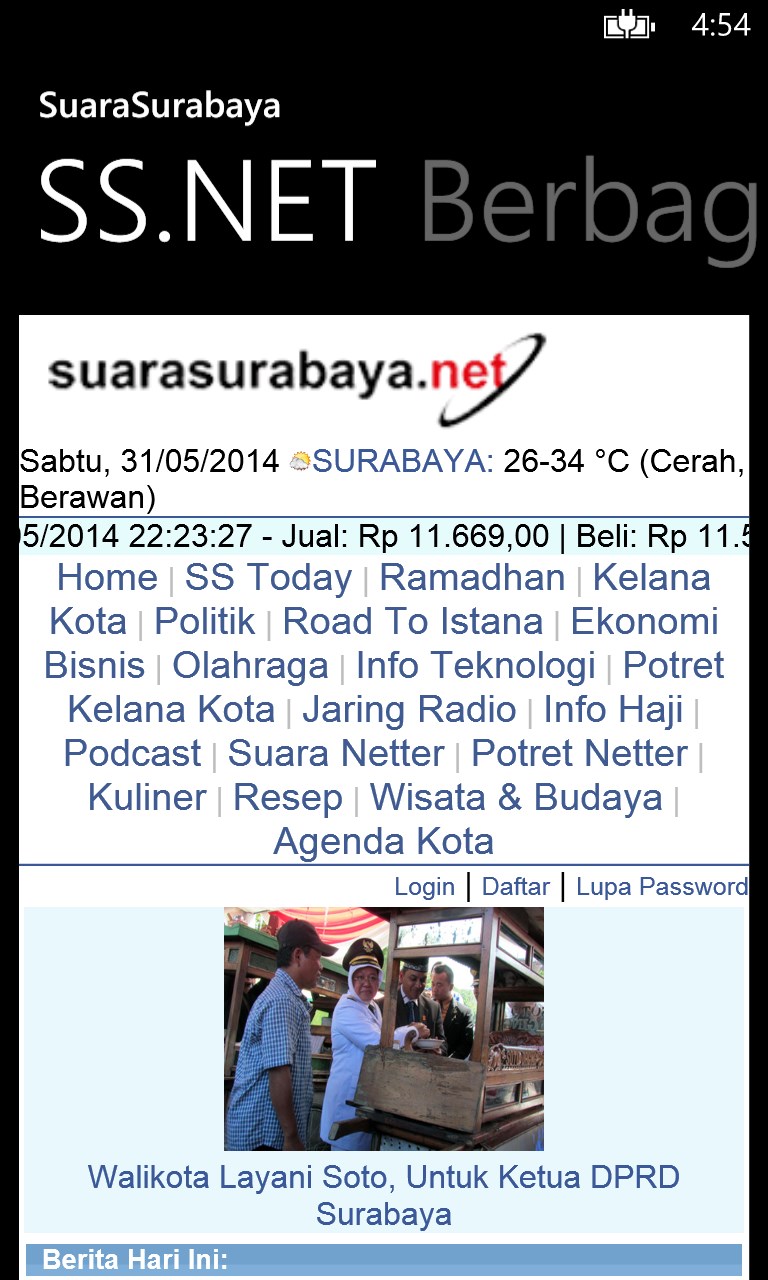
Task: Open the Daftar registration link
Action: click(516, 887)
